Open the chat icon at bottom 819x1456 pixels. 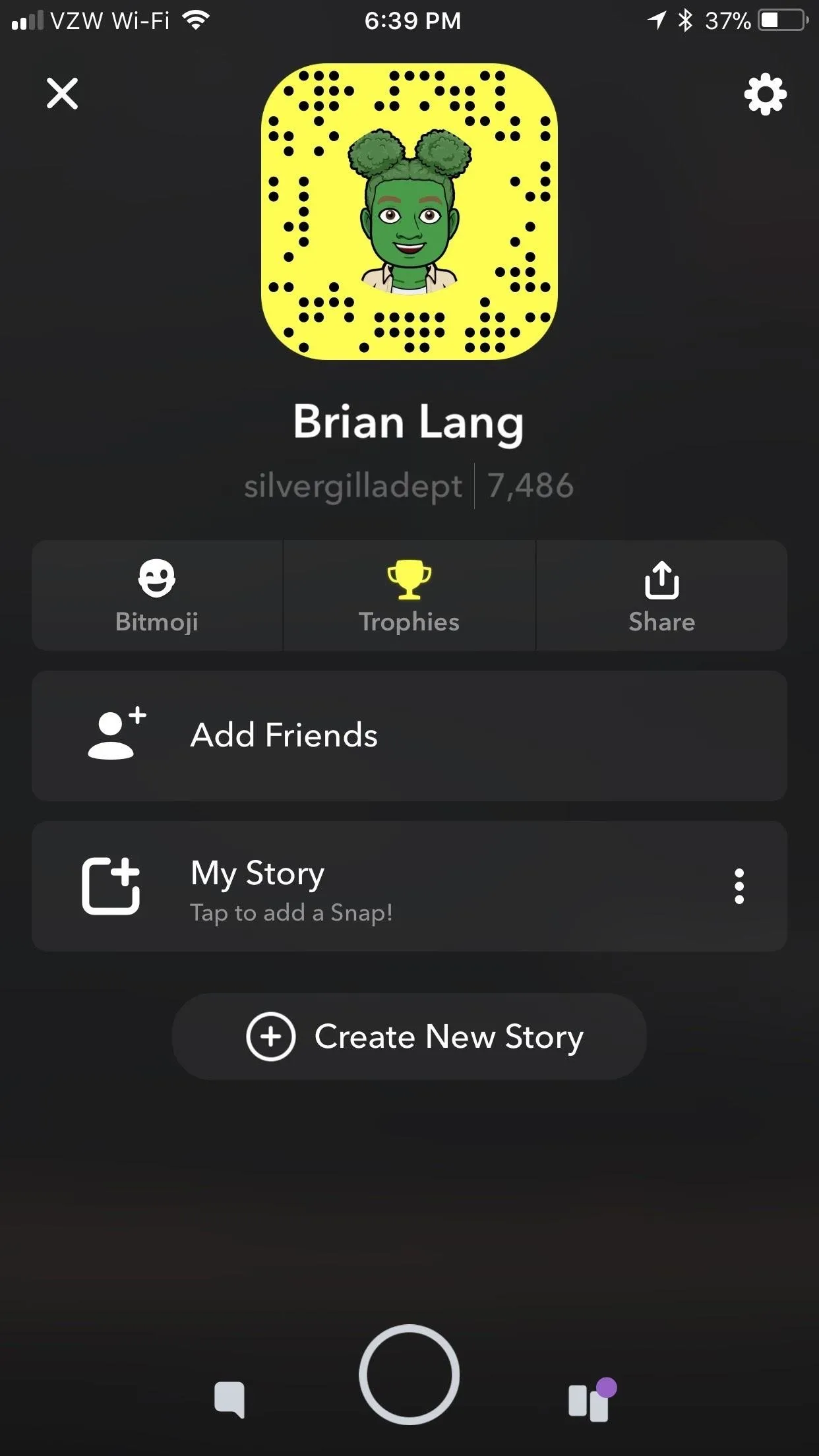pyautogui.click(x=229, y=1399)
